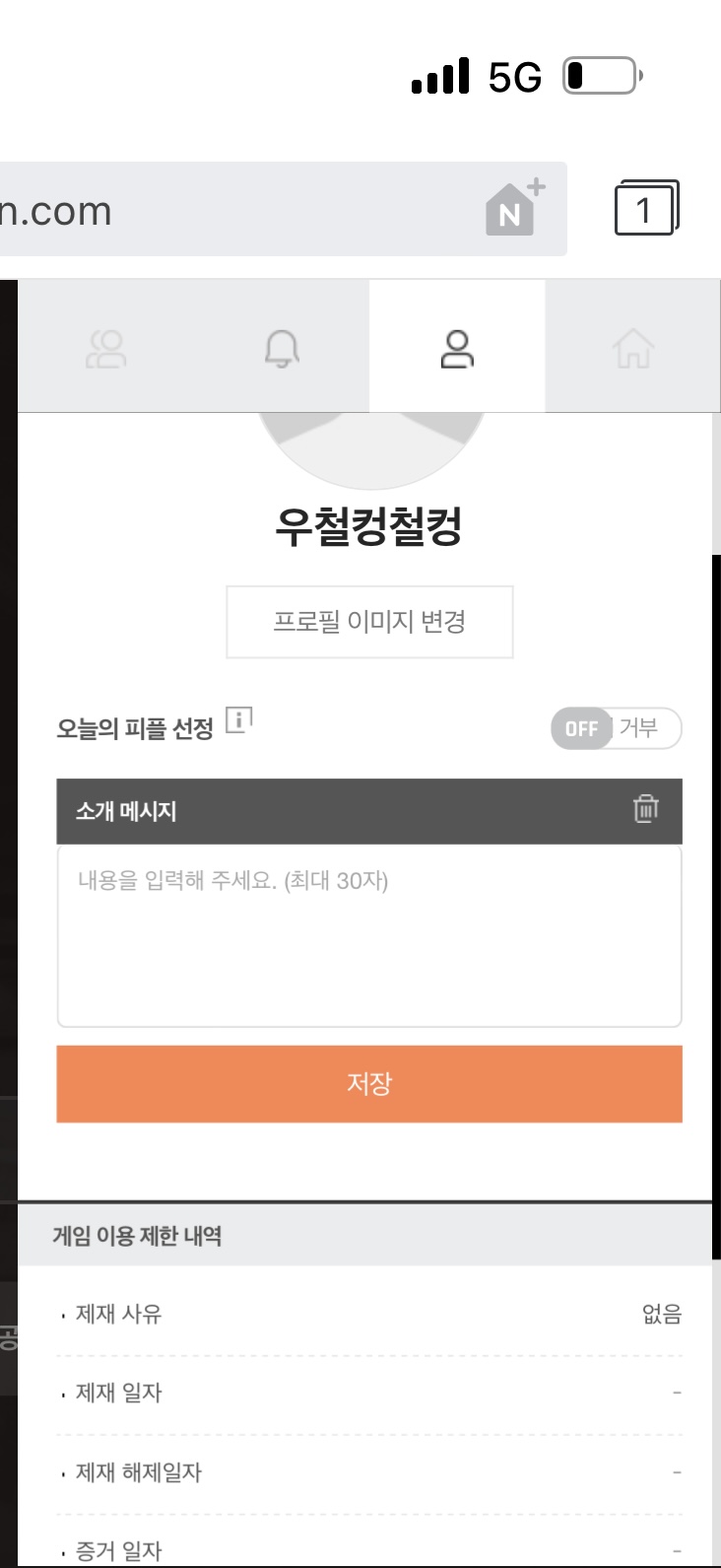Image resolution: width=721 pixels, height=1568 pixels.
Task: Toggle 오늘의 피플 선정 switch
Action: [x=616, y=728]
